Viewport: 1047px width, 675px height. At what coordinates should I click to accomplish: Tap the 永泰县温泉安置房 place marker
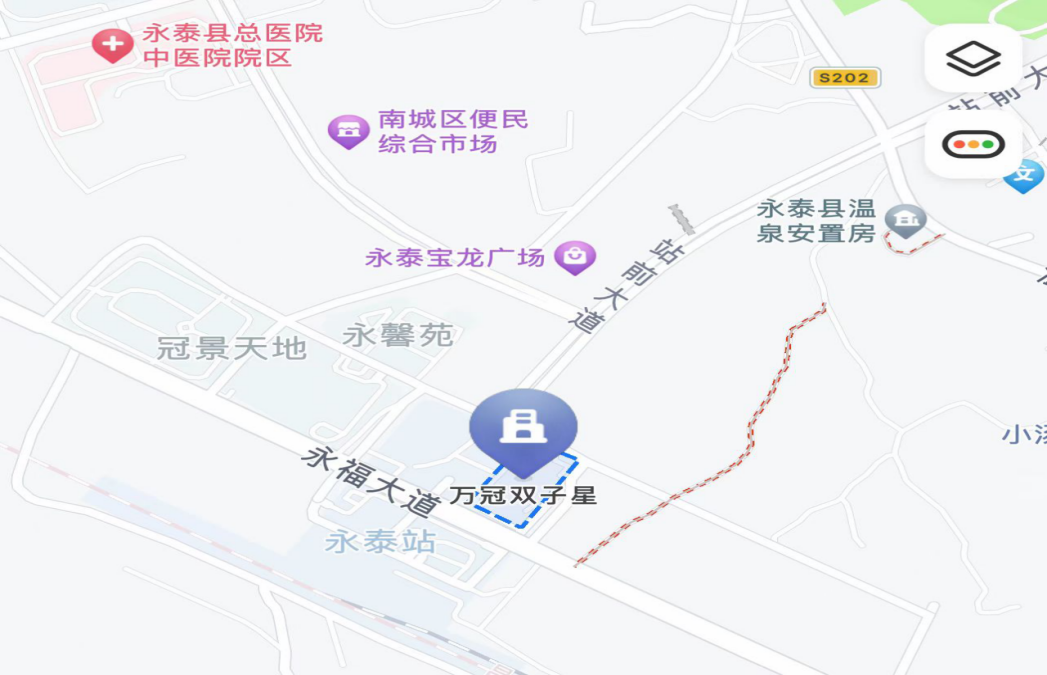click(x=907, y=220)
